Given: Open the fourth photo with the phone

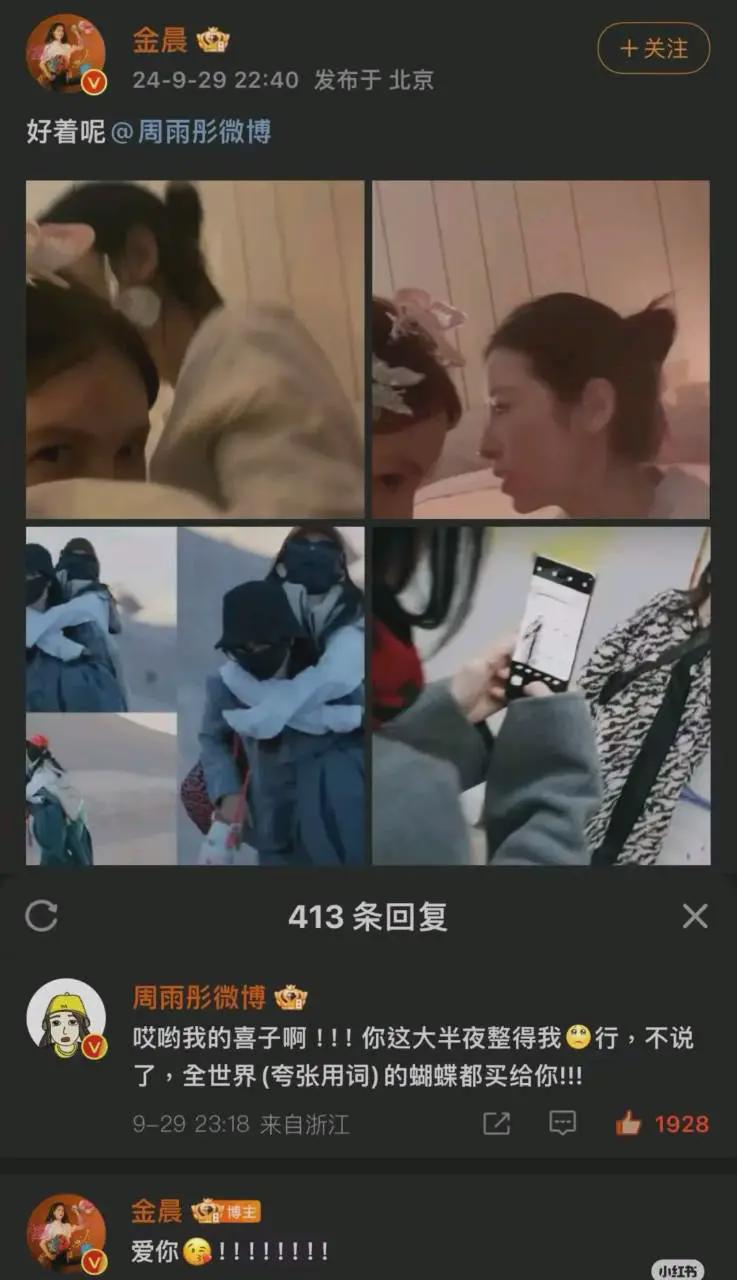Looking at the screenshot, I should pos(541,696).
